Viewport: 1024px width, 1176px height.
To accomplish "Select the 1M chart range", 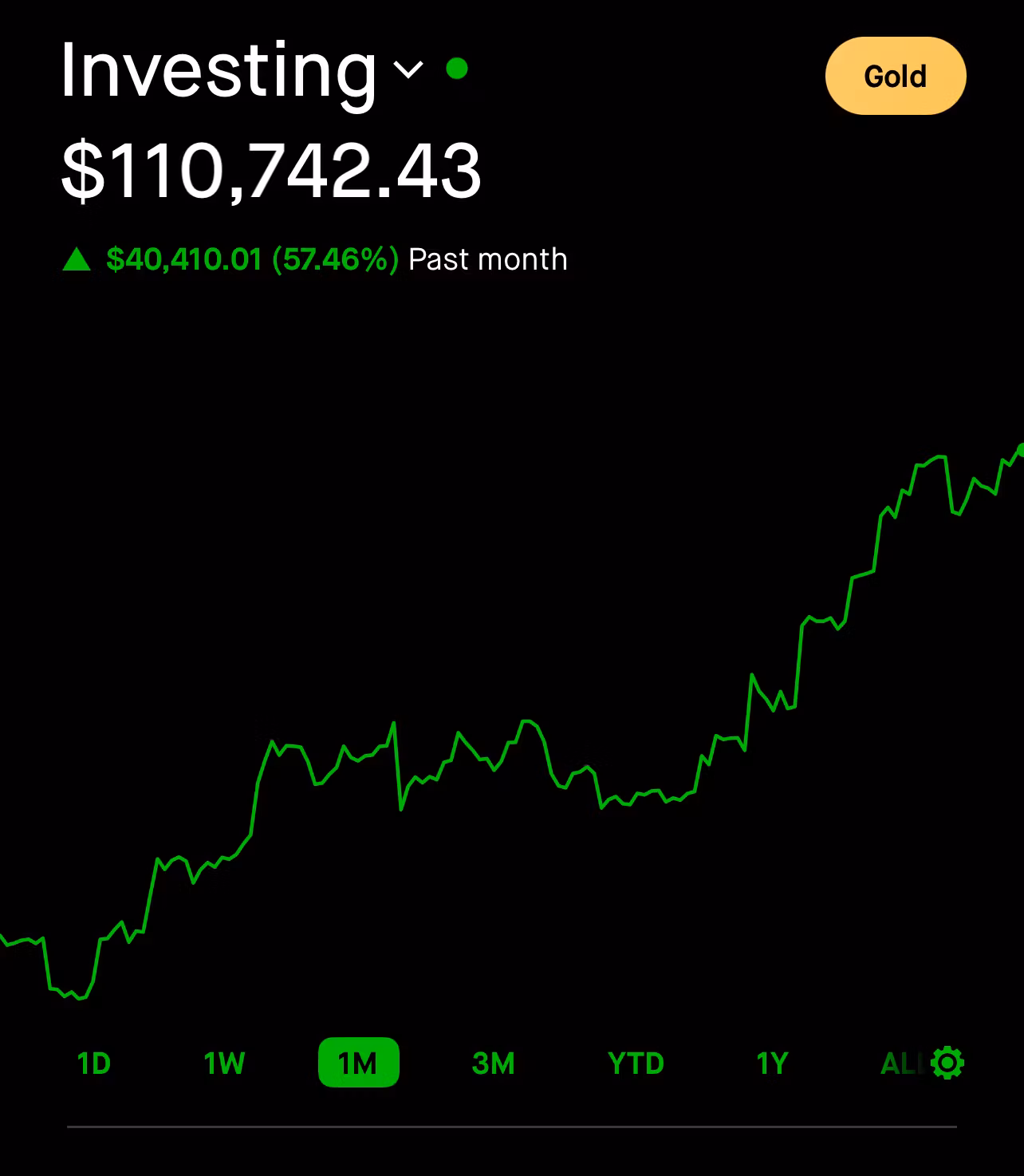I will [358, 1063].
